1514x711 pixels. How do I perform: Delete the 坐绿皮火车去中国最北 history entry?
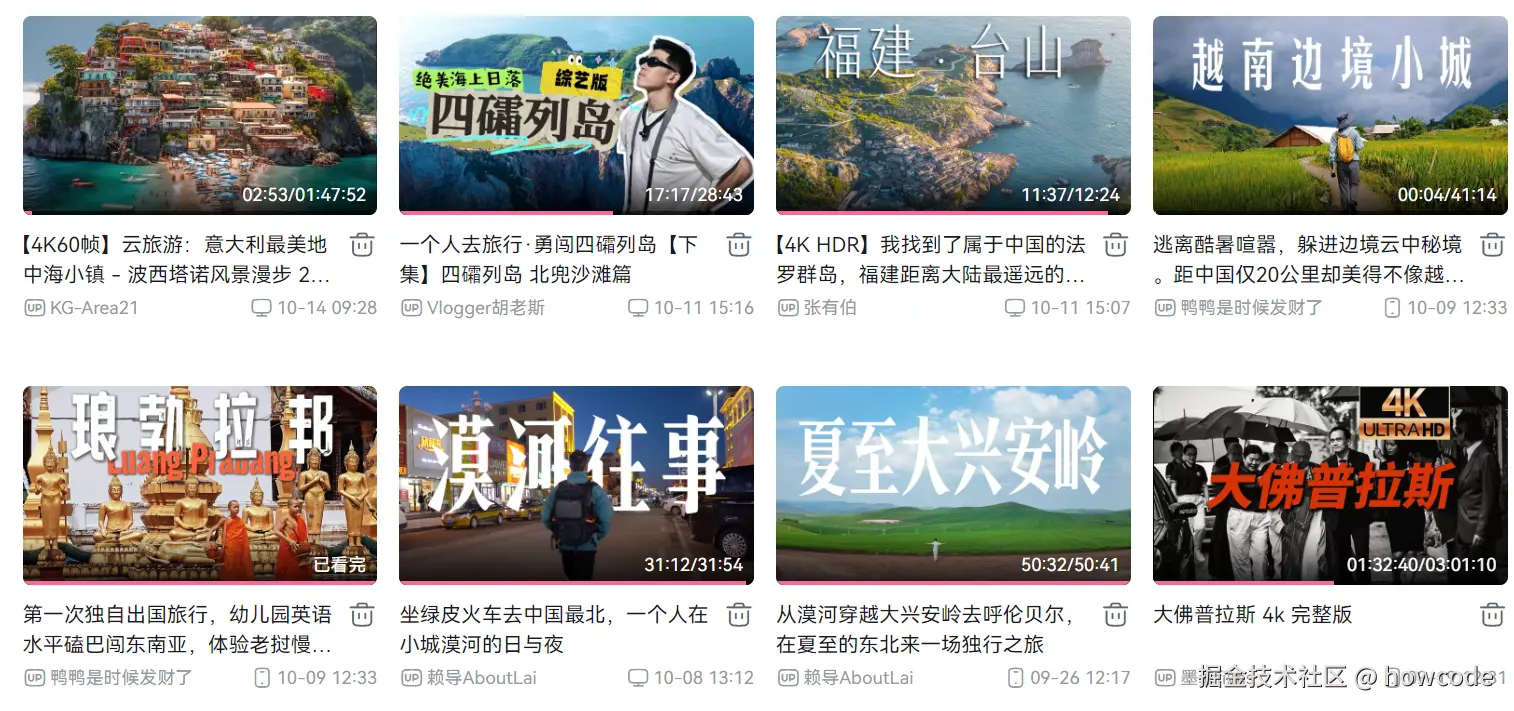739,615
